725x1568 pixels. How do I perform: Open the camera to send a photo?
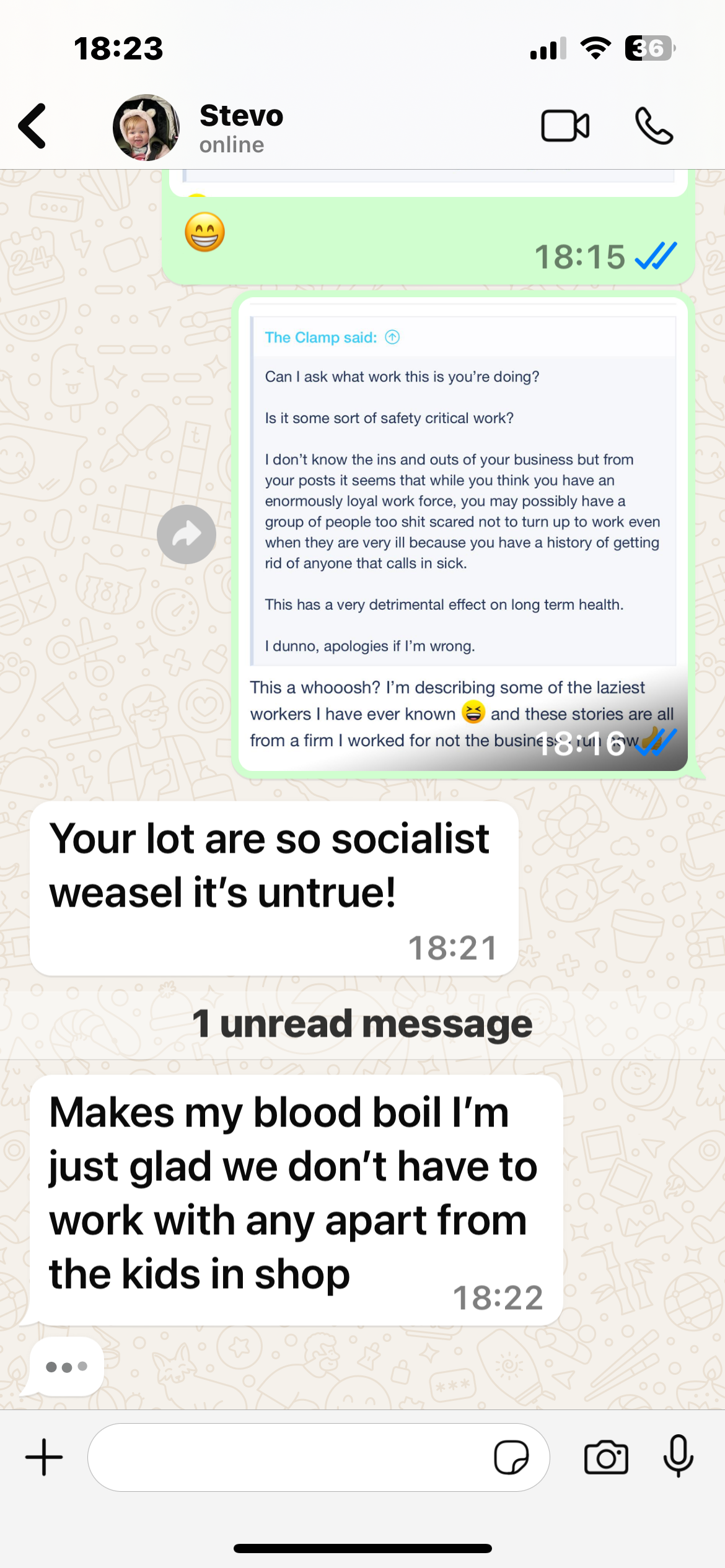pyautogui.click(x=606, y=1457)
